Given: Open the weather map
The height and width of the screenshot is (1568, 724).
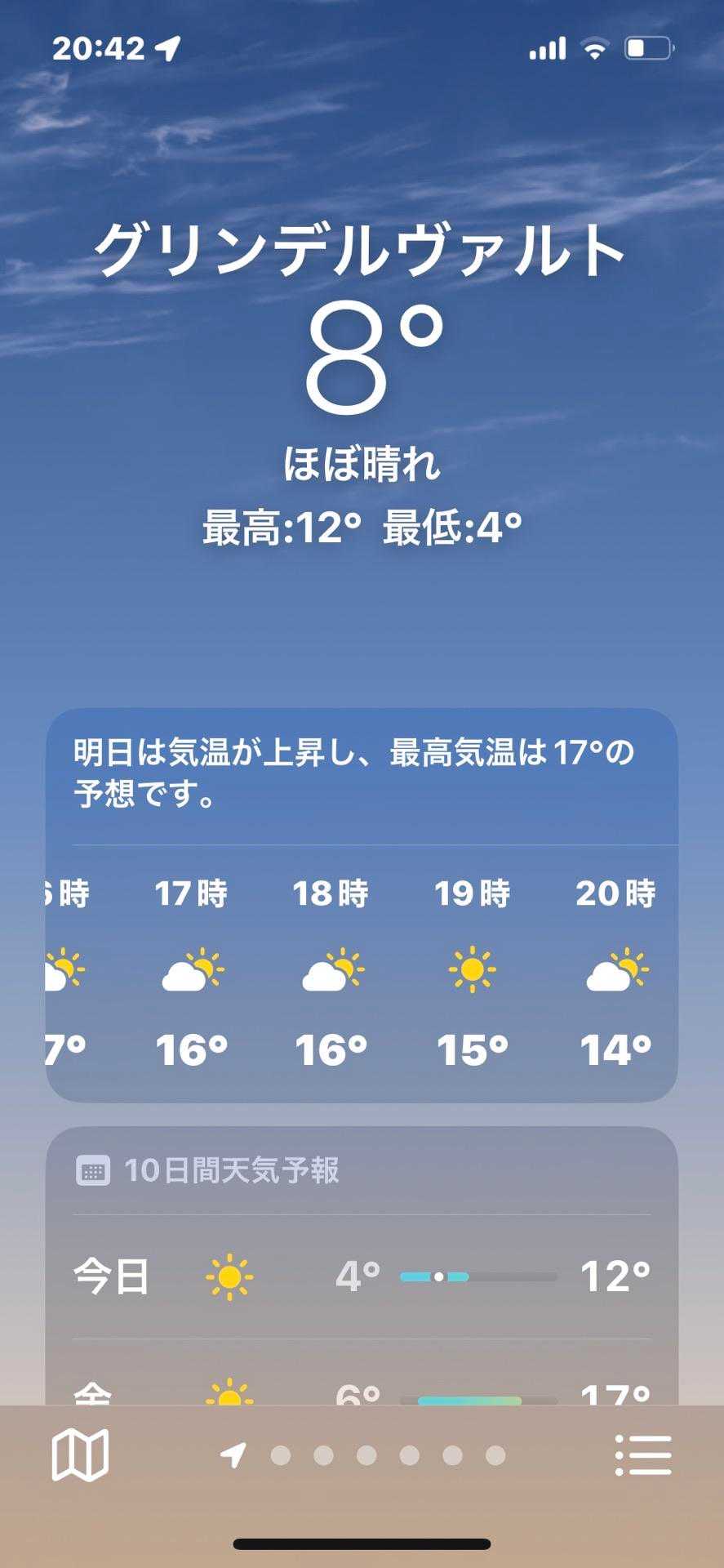Looking at the screenshot, I should click(x=79, y=1454).
